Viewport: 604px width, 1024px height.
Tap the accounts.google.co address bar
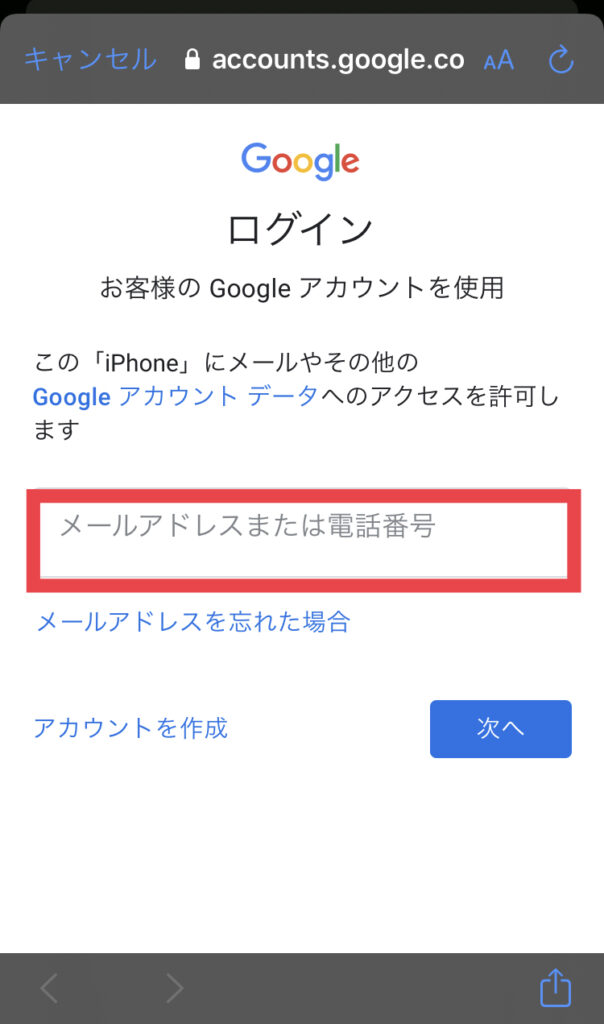click(x=325, y=60)
